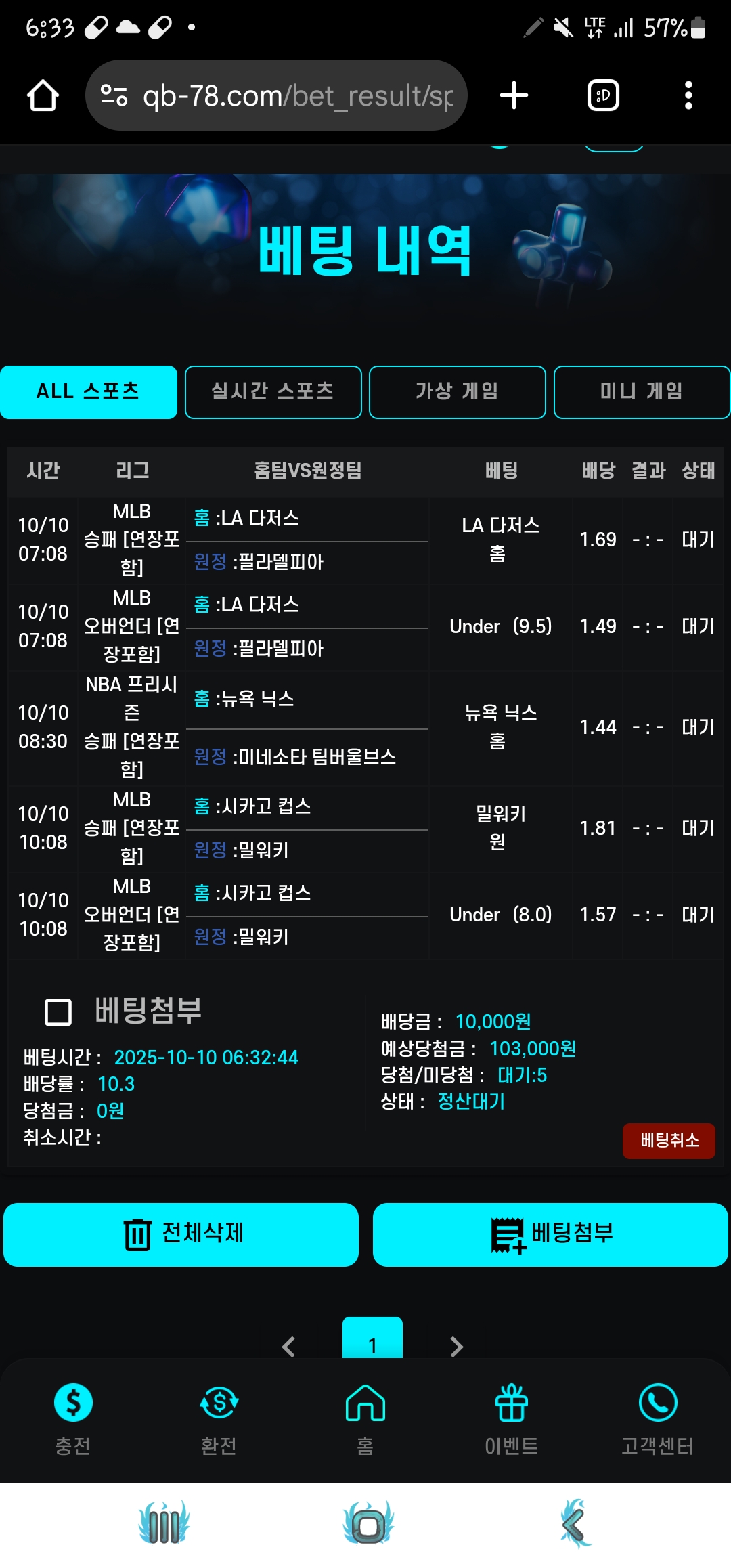Image resolution: width=731 pixels, height=1568 pixels.
Task: Check the 베팅첨부 checkbox
Action: (x=58, y=1012)
